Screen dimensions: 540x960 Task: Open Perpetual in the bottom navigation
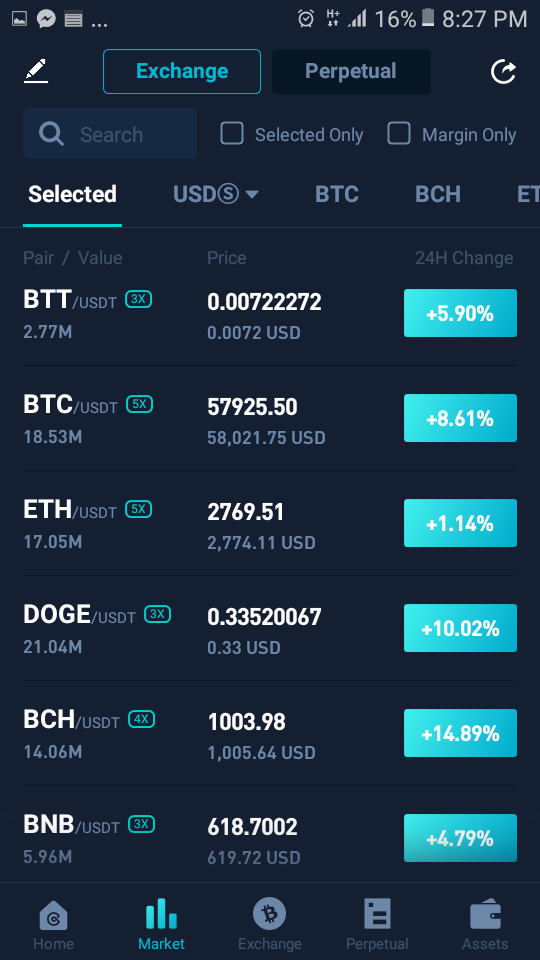click(377, 923)
